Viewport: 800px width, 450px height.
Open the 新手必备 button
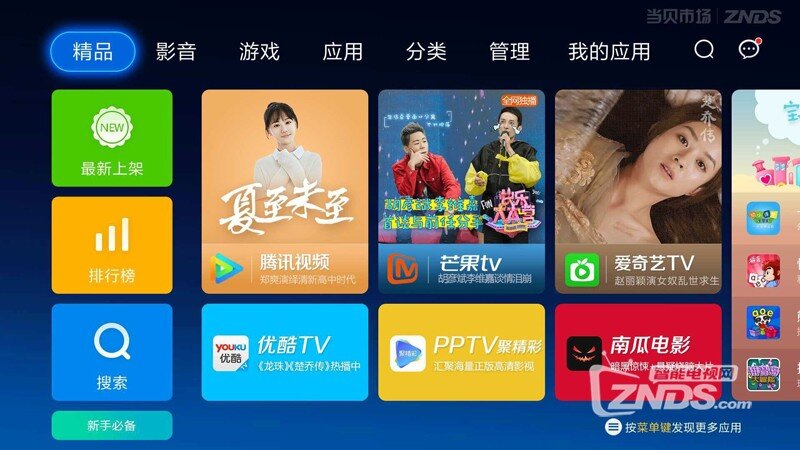pyautogui.click(x=112, y=425)
